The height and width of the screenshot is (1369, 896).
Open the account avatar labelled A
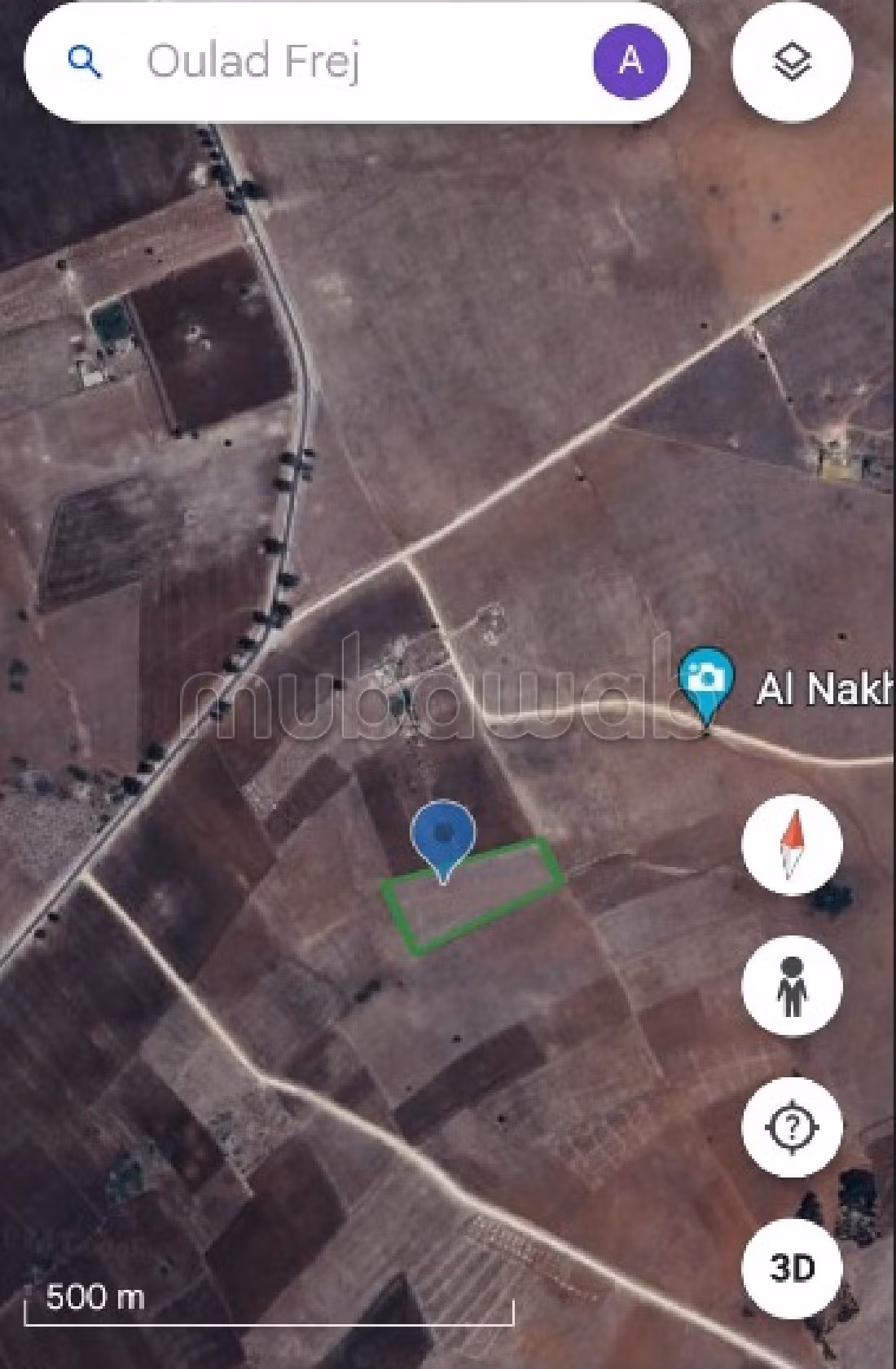(x=630, y=62)
